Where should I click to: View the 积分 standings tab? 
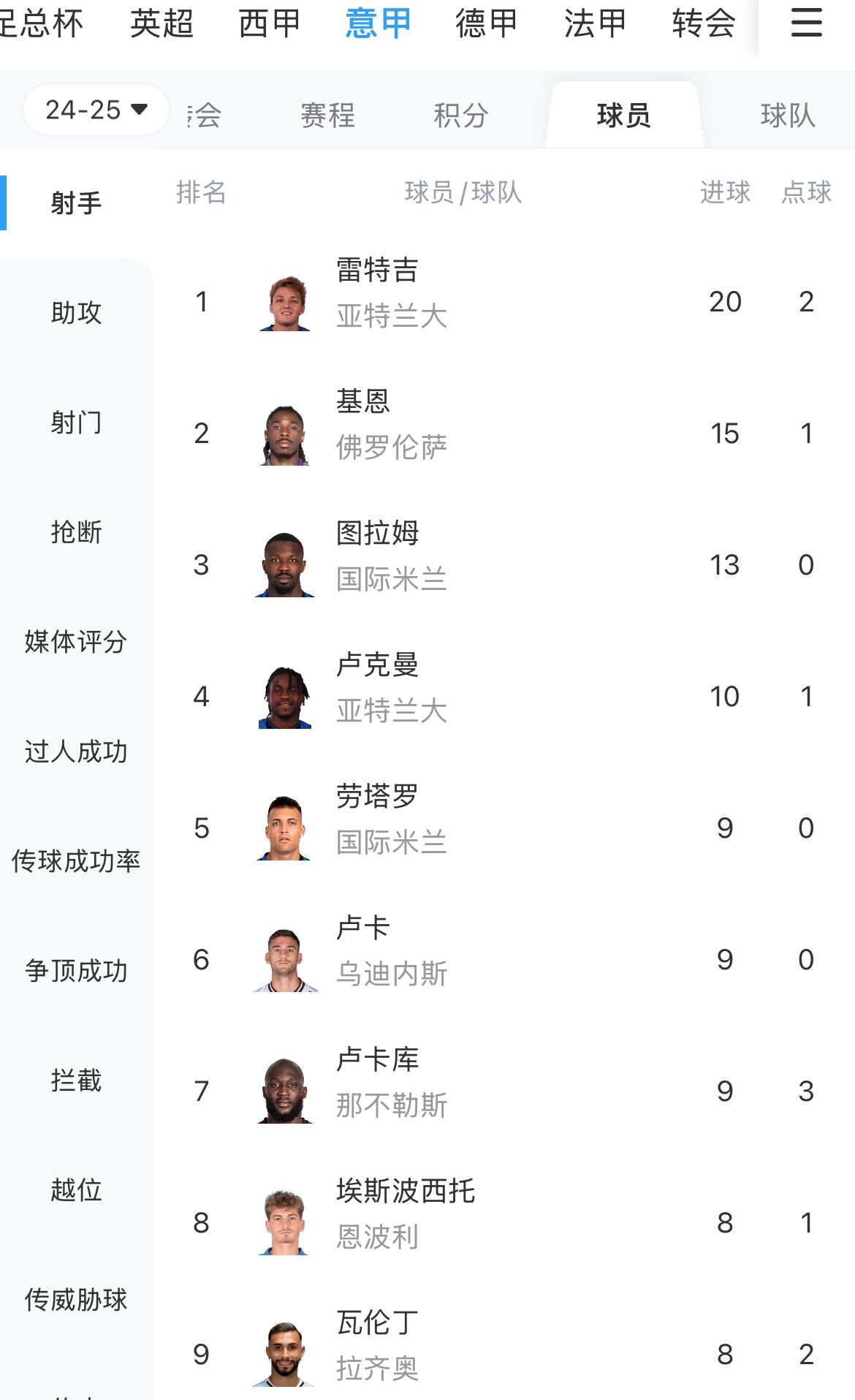click(x=460, y=116)
